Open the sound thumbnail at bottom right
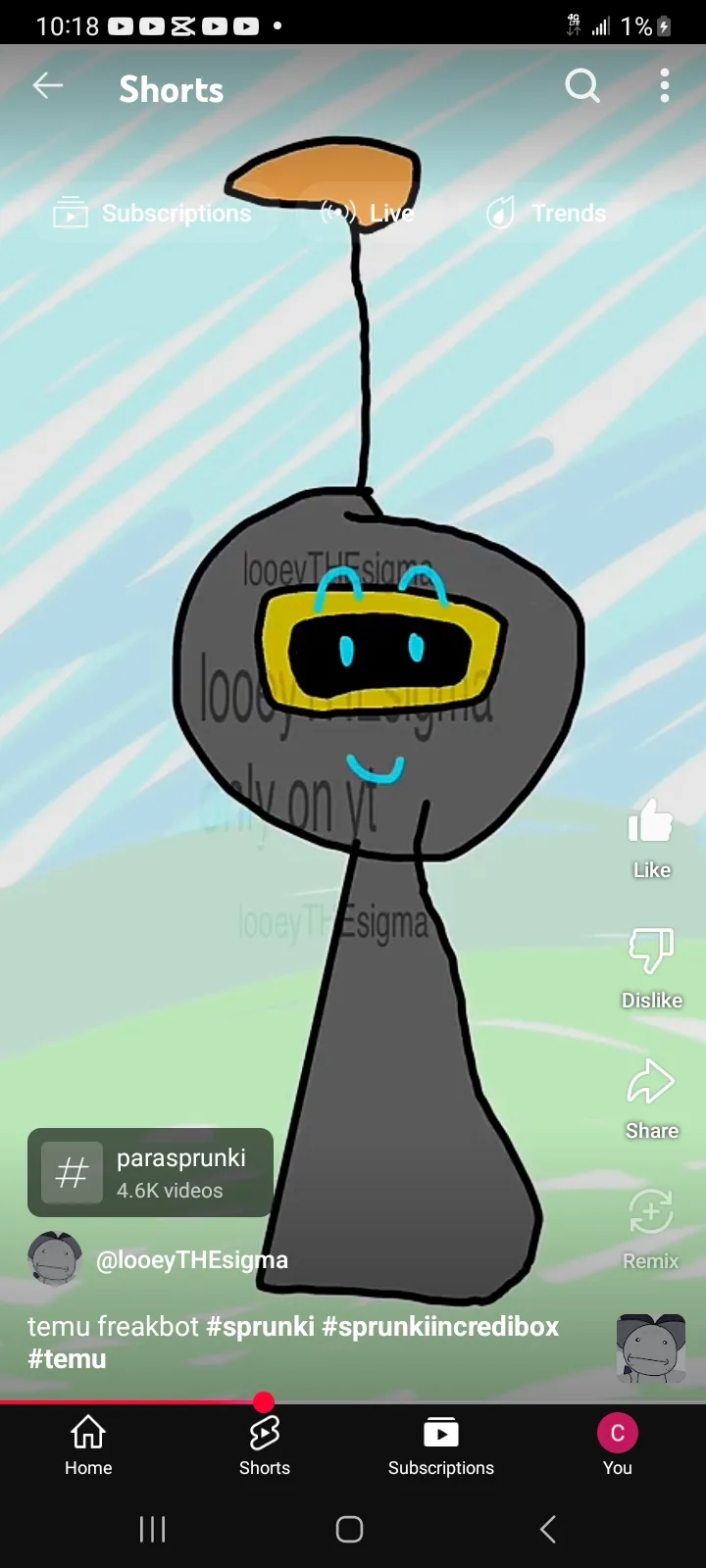706x1568 pixels. pyautogui.click(x=650, y=1347)
